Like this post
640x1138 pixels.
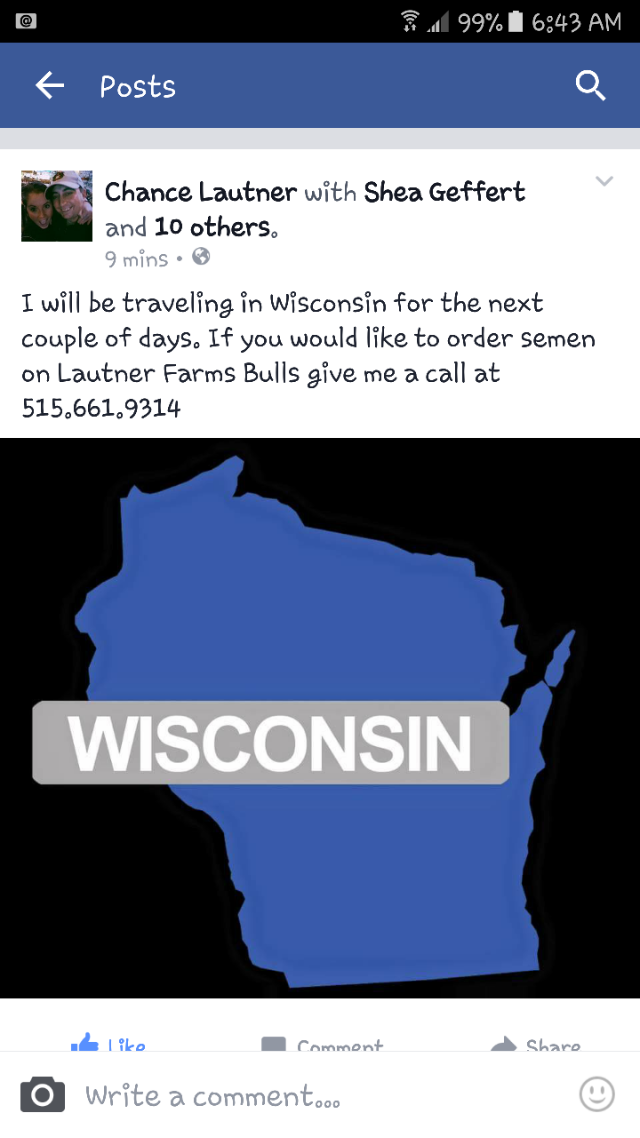pyautogui.click(x=108, y=1044)
